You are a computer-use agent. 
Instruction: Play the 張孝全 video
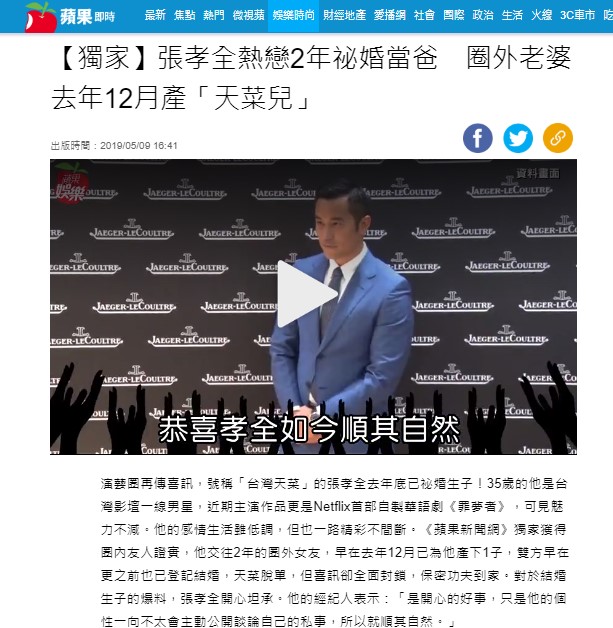point(306,294)
